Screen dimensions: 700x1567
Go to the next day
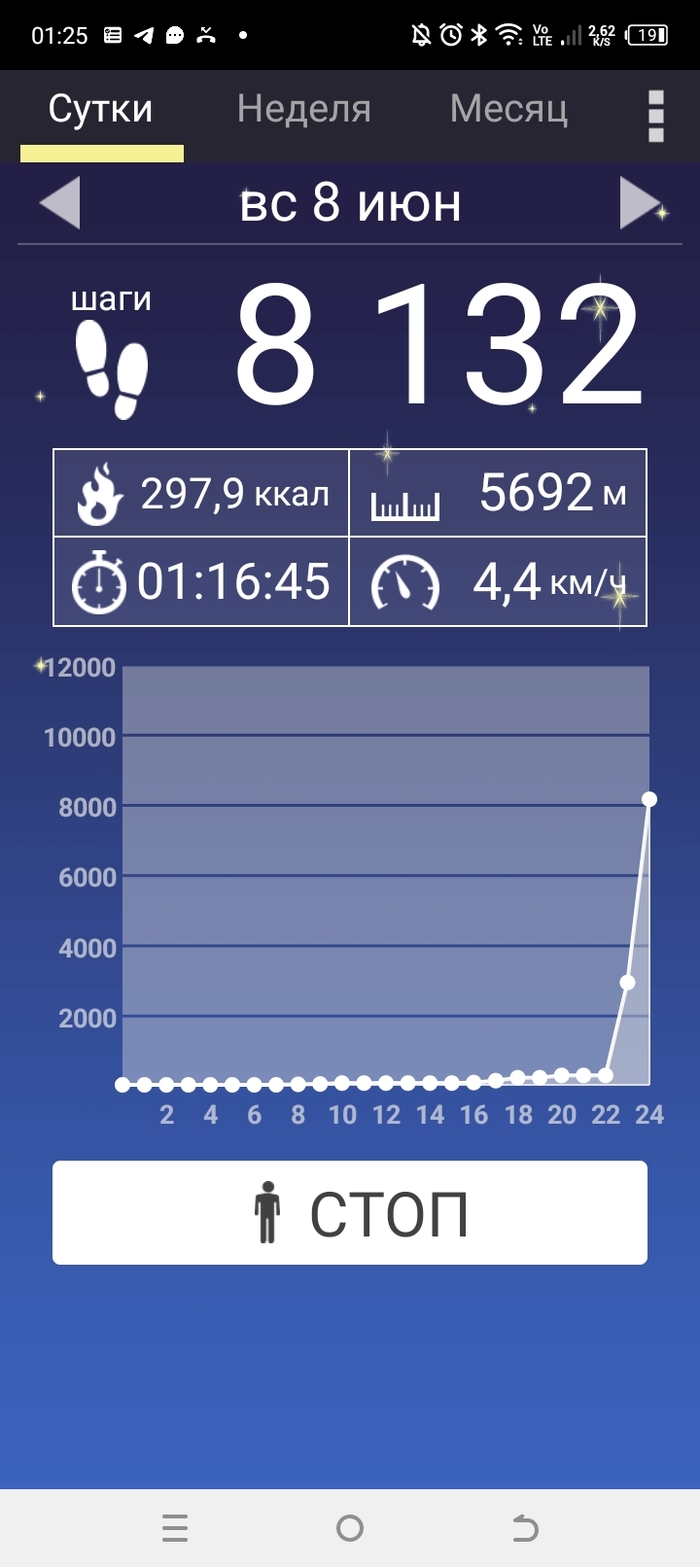coord(640,203)
